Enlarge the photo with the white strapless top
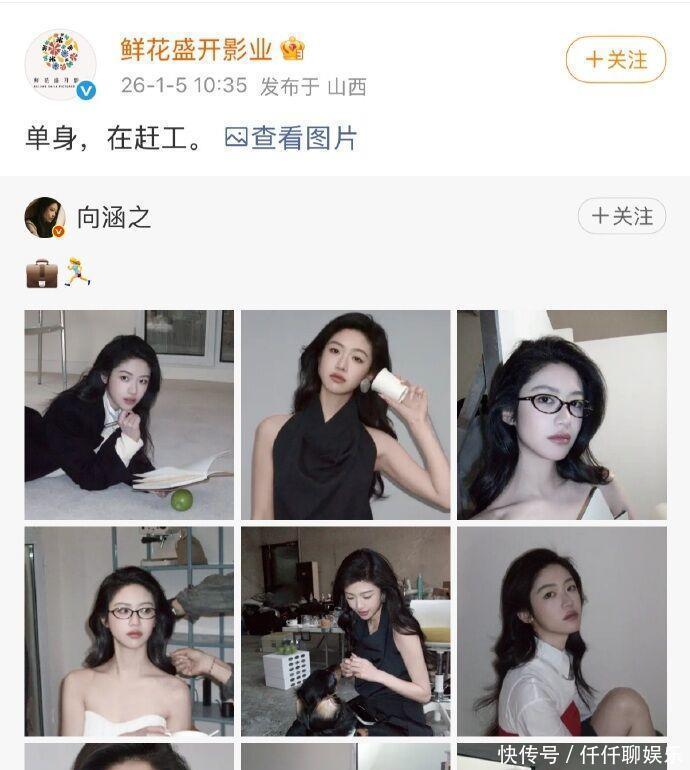690x770 pixels. tap(129, 631)
